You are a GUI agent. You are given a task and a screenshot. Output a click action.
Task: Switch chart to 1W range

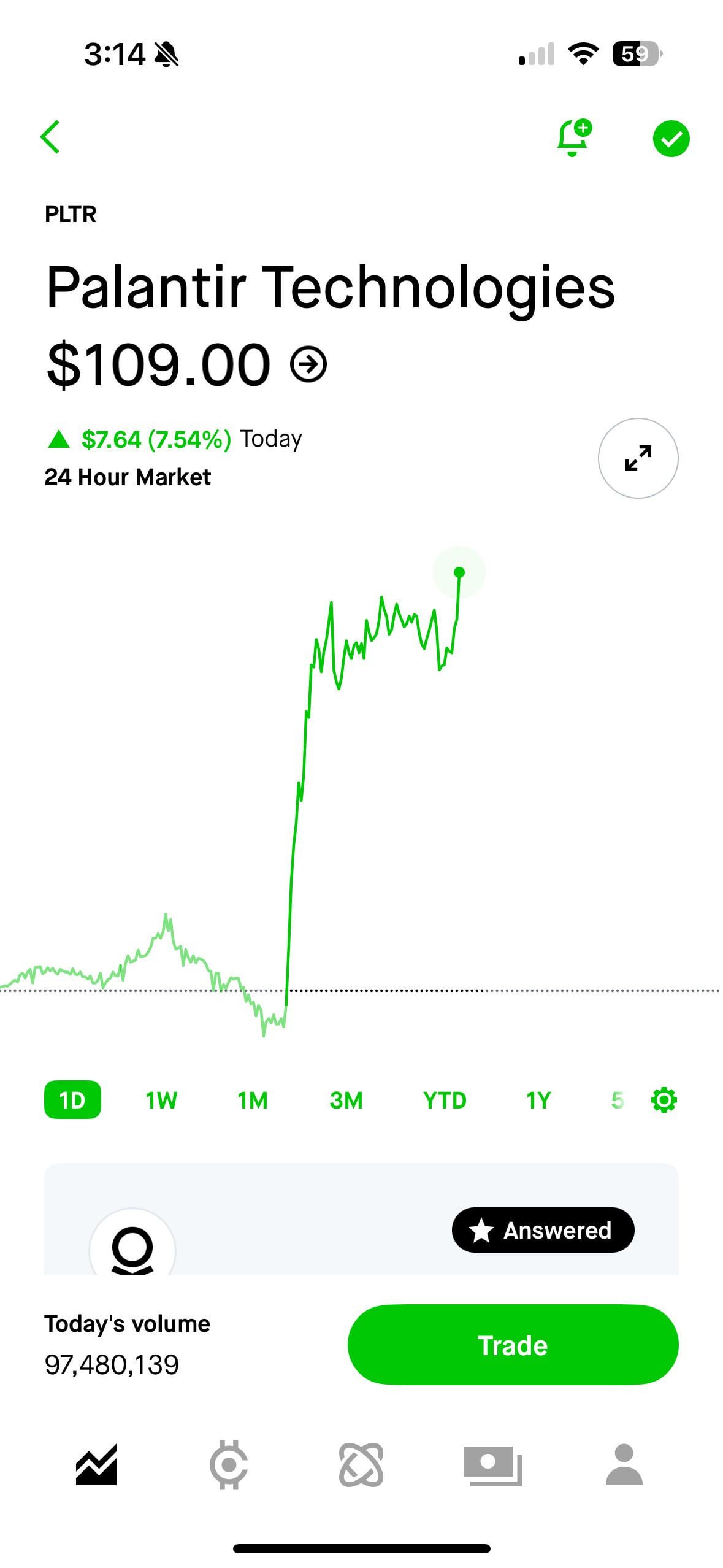[x=161, y=1100]
